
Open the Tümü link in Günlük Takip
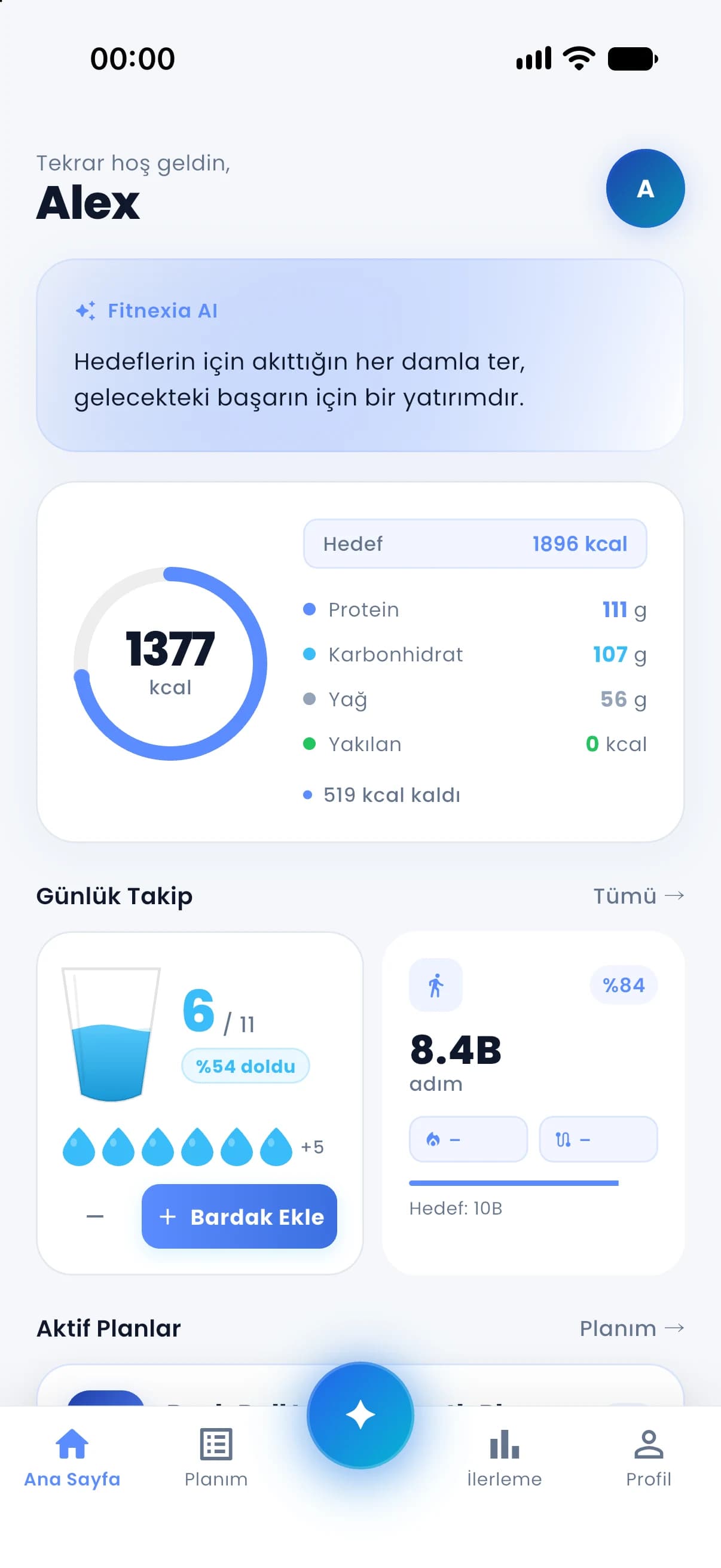coord(638,896)
